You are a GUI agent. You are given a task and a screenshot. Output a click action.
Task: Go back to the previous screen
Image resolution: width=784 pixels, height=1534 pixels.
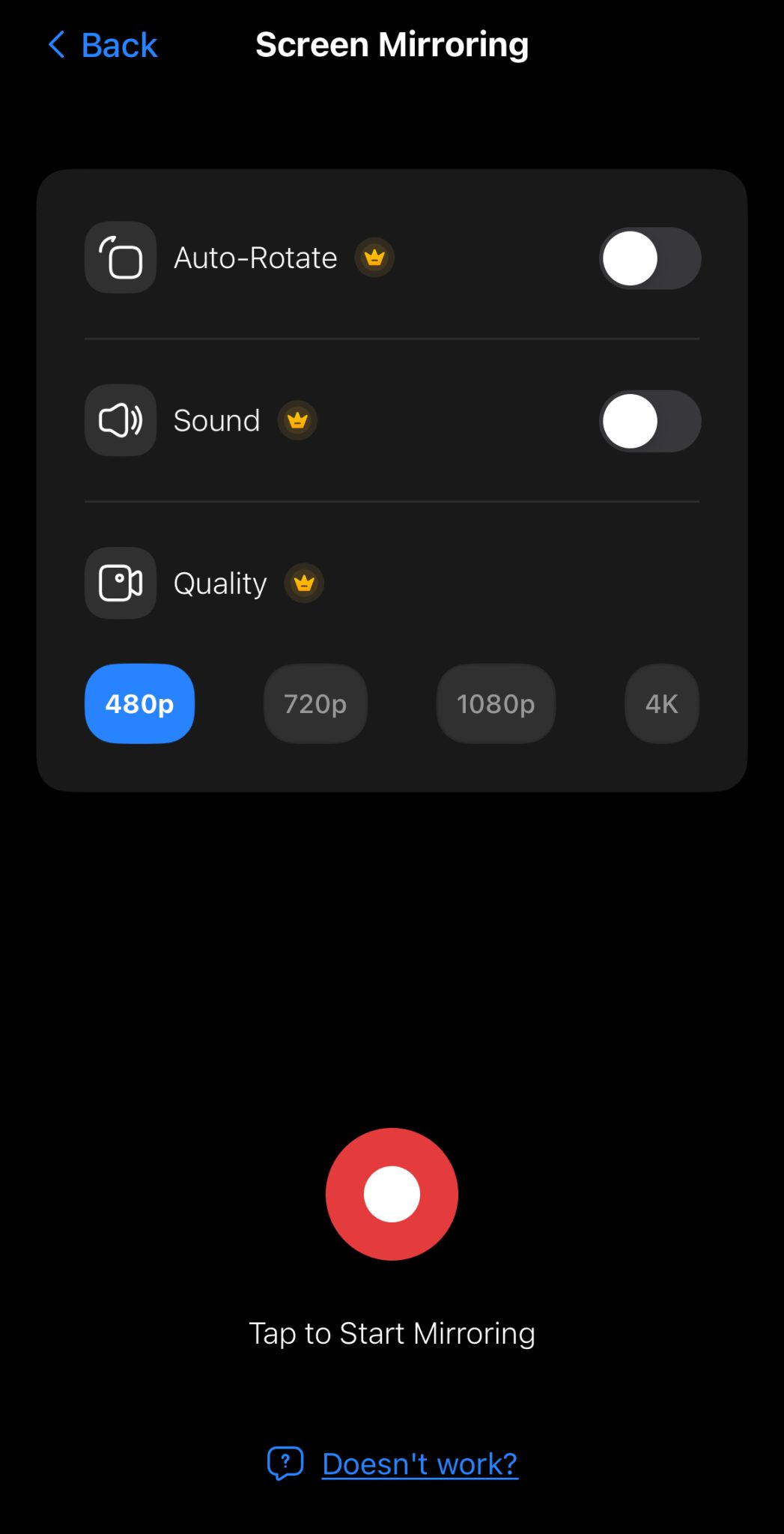pyautogui.click(x=101, y=45)
